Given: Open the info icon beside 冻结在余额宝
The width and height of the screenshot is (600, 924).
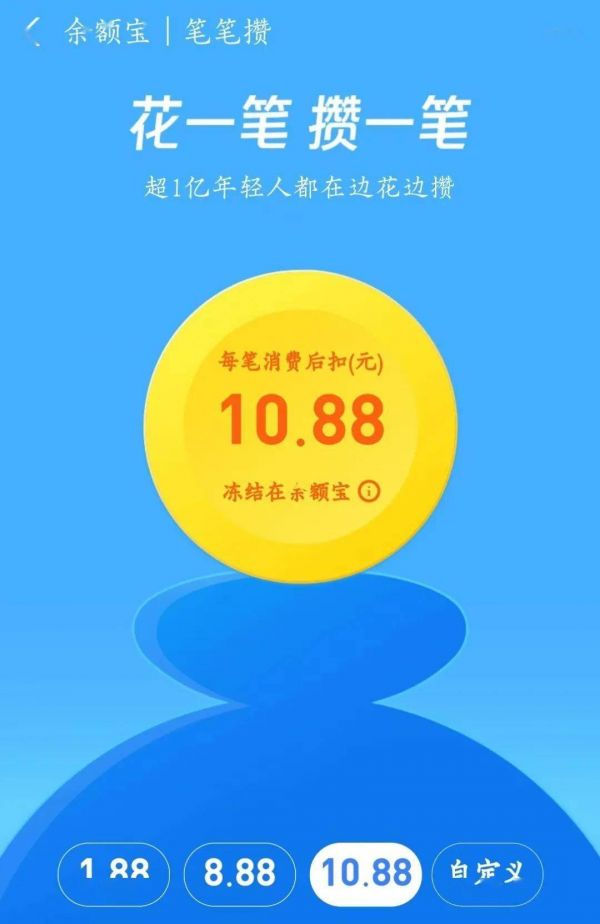Looking at the screenshot, I should 370,491.
